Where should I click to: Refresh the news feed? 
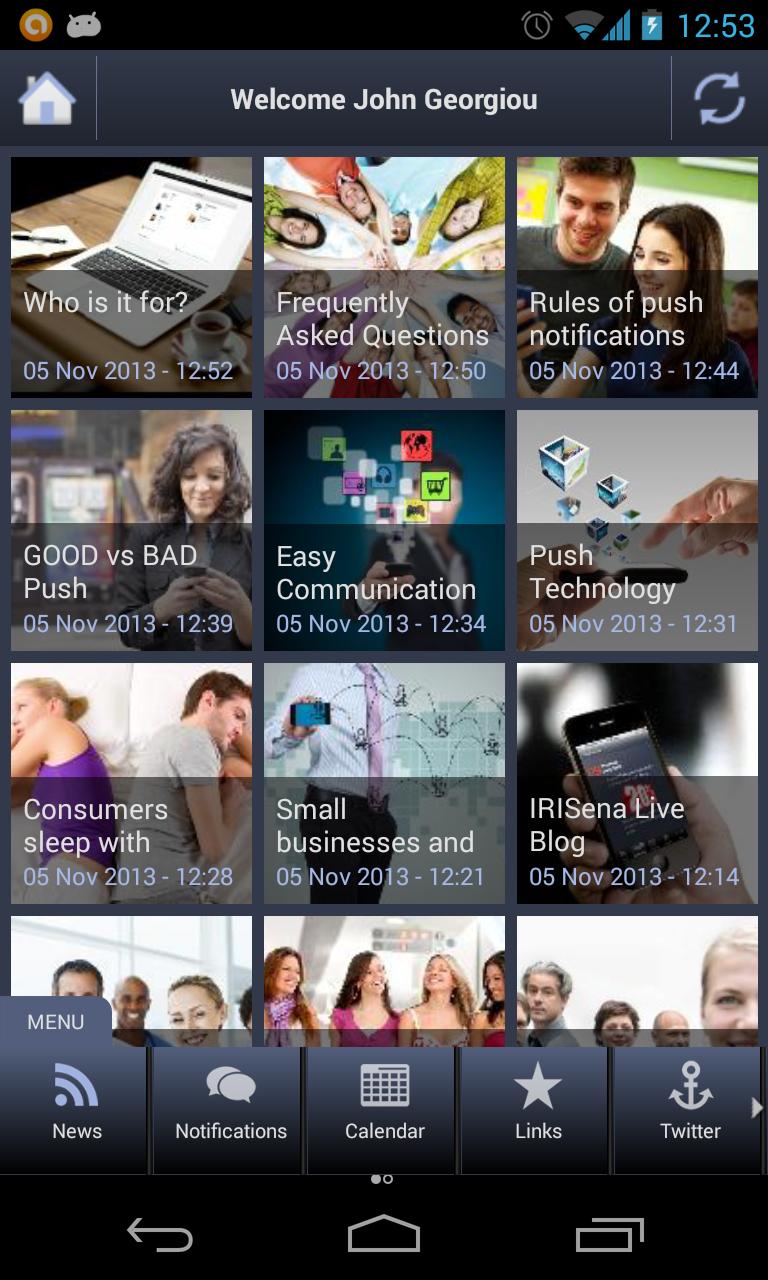pos(719,99)
